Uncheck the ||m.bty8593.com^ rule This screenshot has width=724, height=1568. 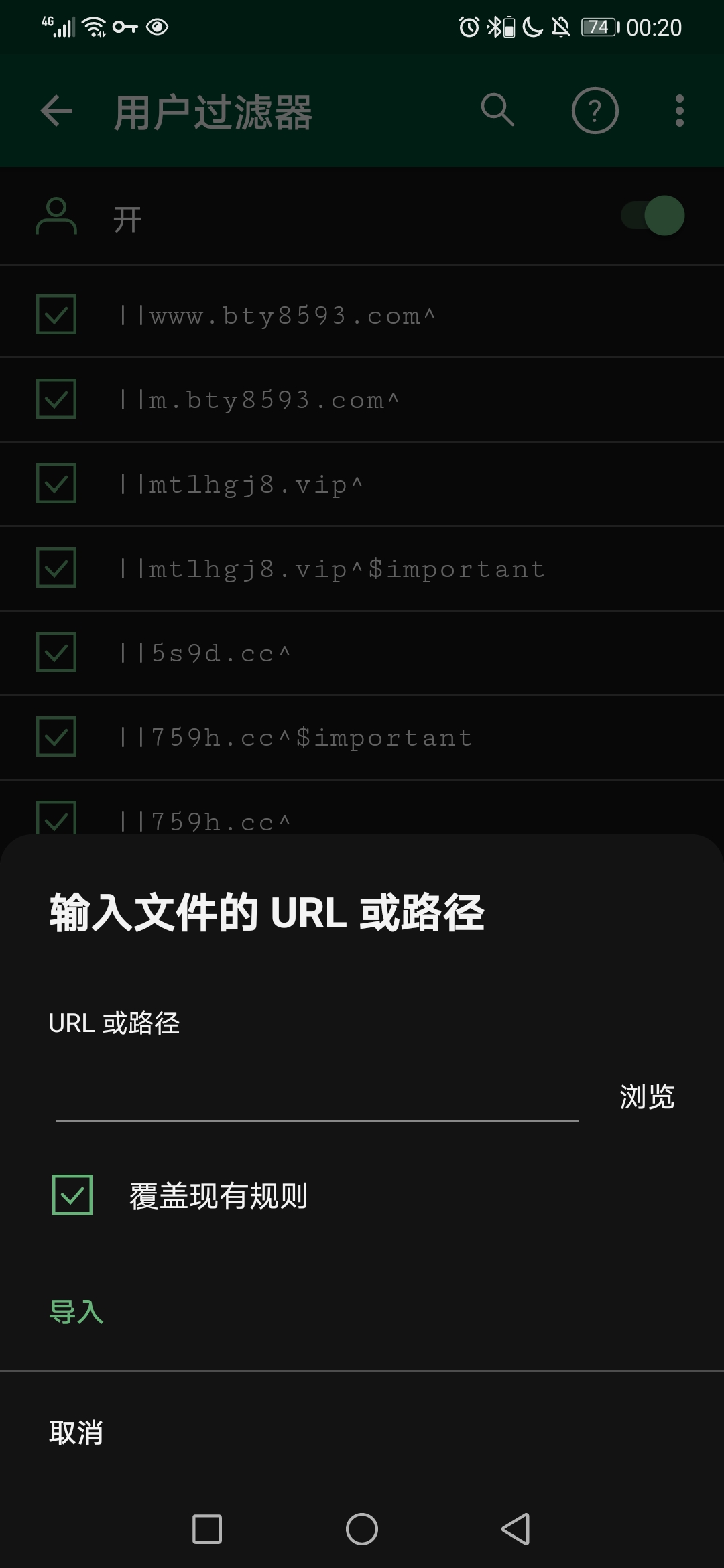tap(56, 399)
